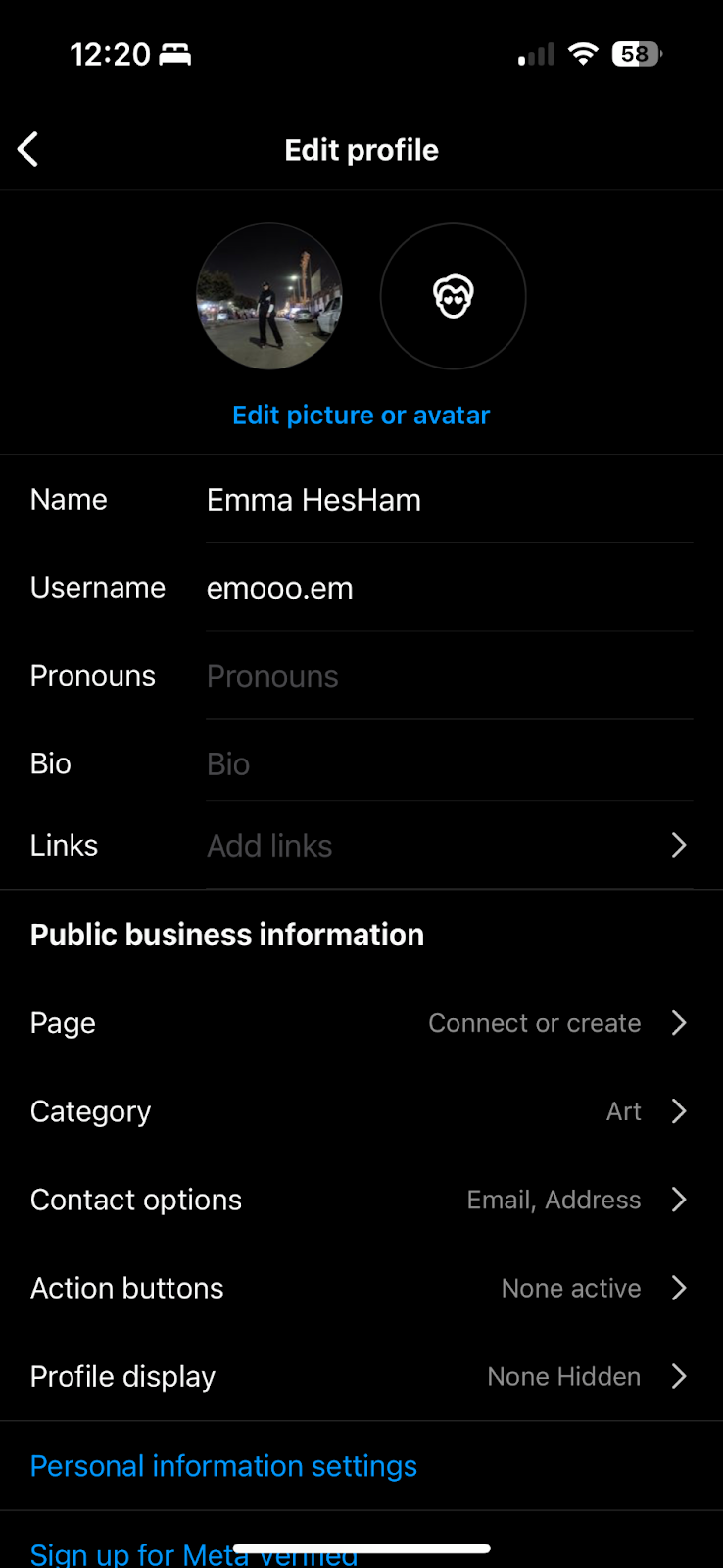Open Profile display setting
Viewport: 723px width, 1568px height.
pyautogui.click(x=361, y=1376)
